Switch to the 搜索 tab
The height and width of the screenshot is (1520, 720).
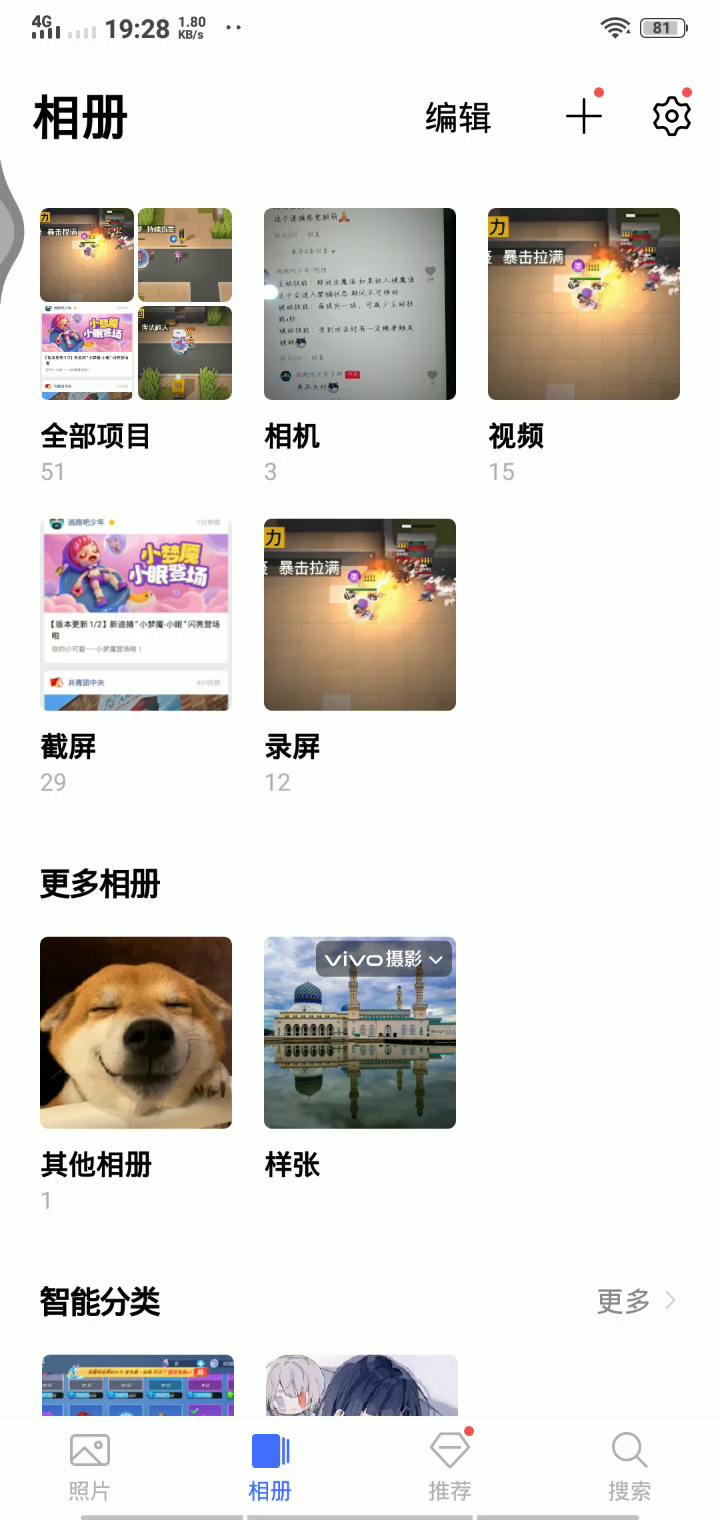(630, 1467)
